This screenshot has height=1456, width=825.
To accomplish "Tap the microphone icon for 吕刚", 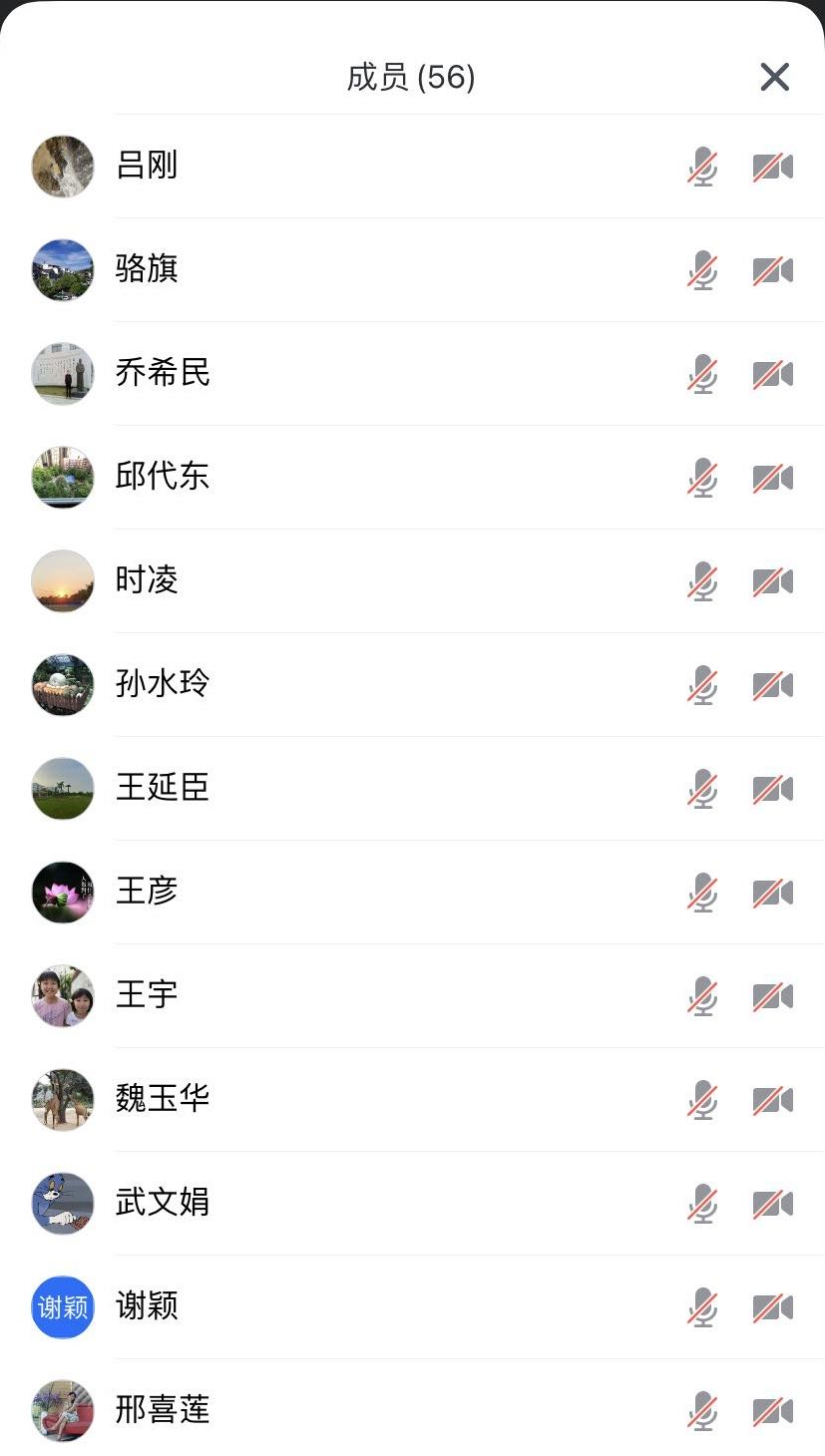I will 703,167.
